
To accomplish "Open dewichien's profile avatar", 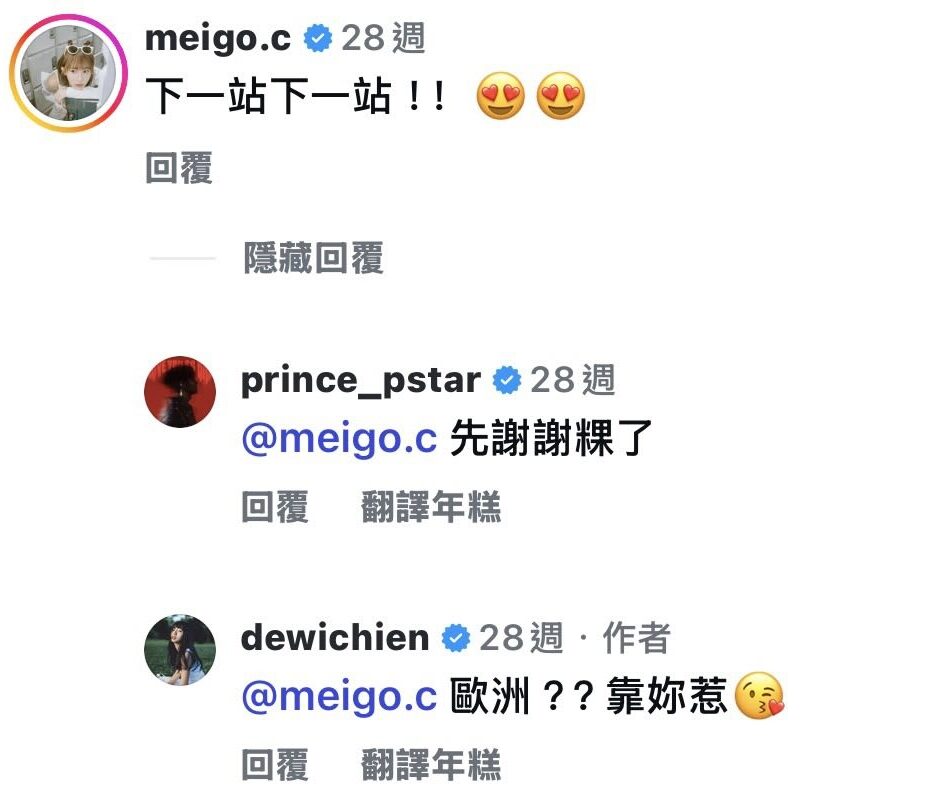I will click(x=180, y=649).
